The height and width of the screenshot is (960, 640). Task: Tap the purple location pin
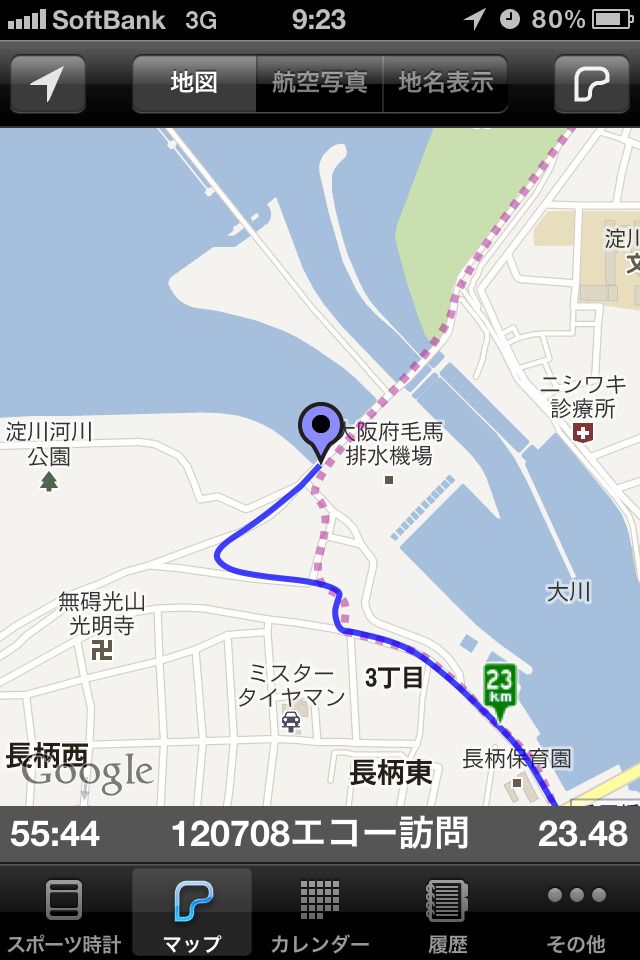pyautogui.click(x=320, y=429)
